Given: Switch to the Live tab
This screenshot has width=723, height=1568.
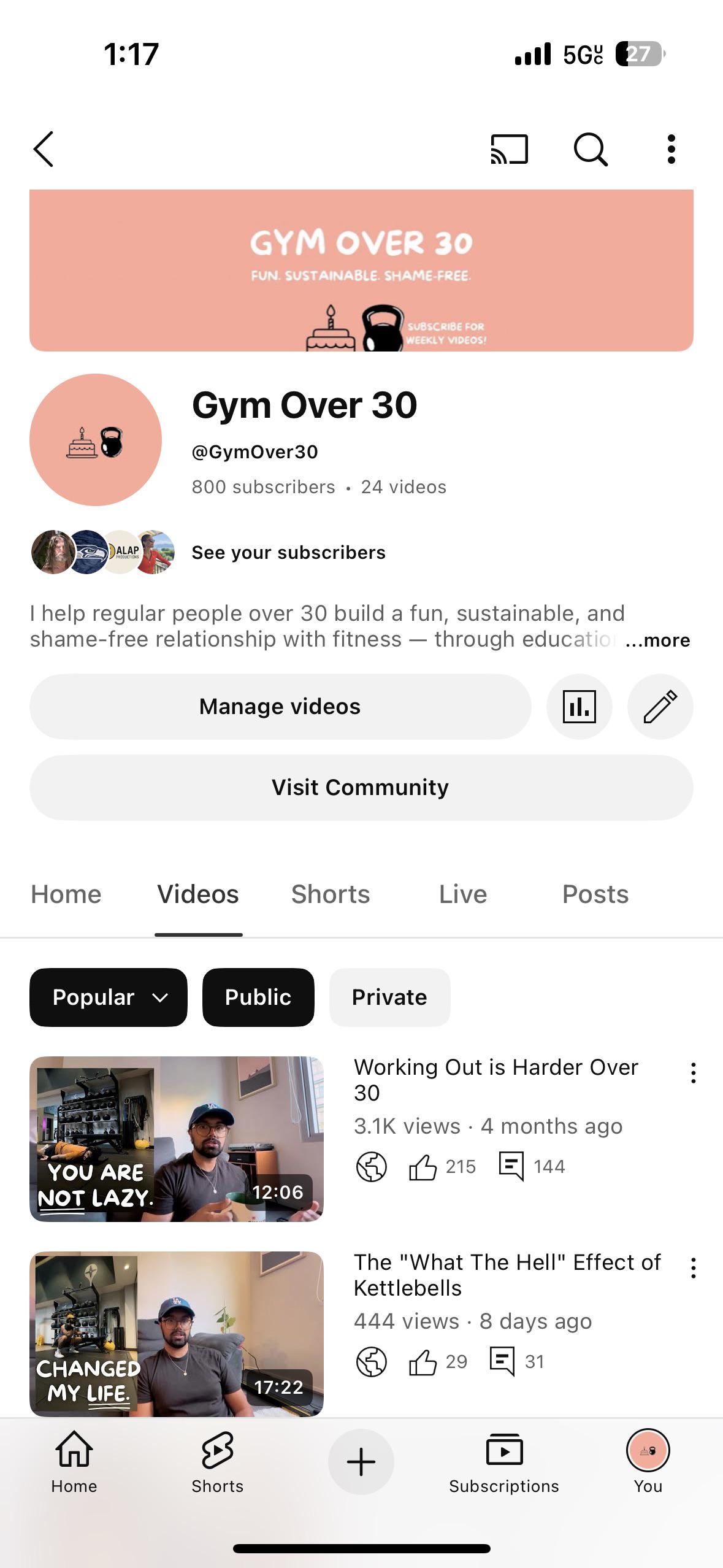Looking at the screenshot, I should click(x=463, y=894).
